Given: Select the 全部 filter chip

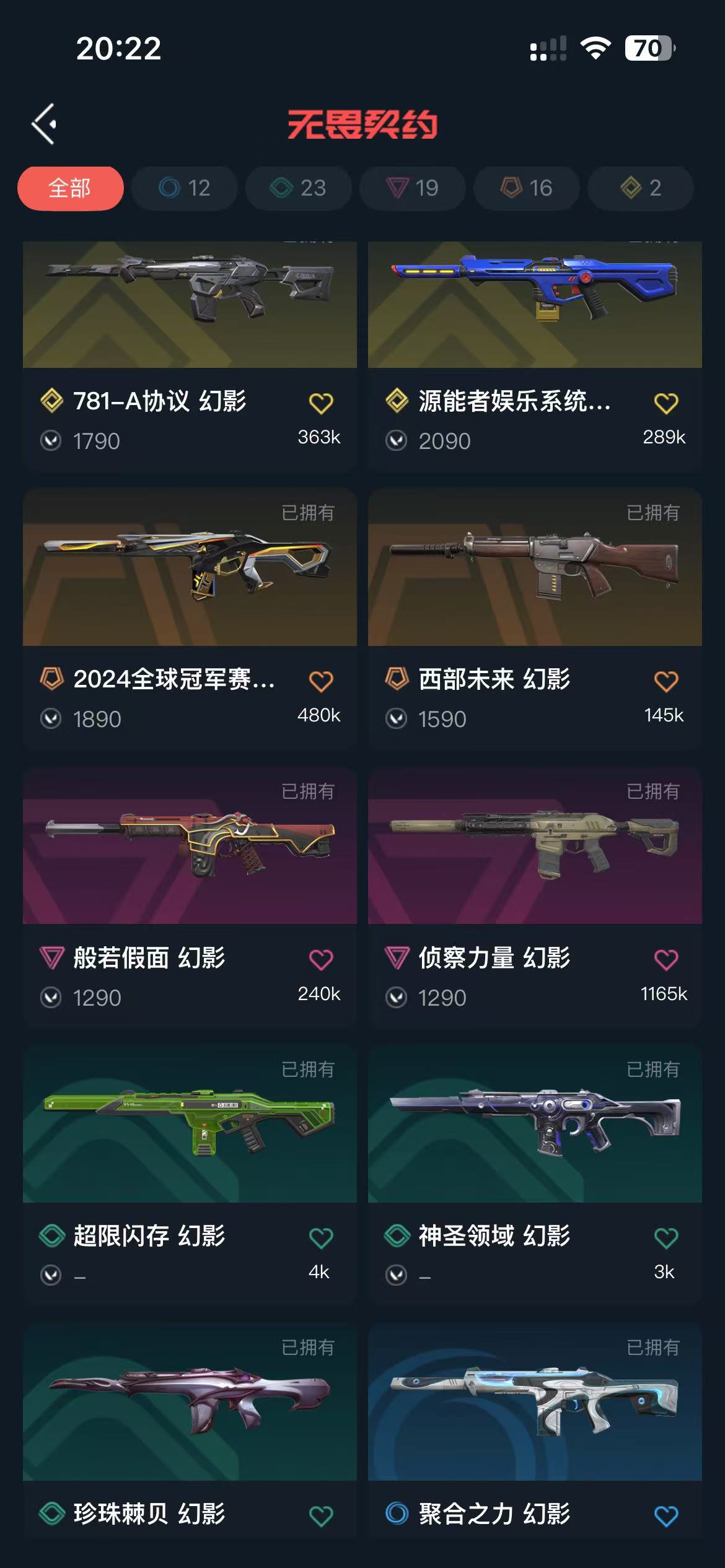Looking at the screenshot, I should coord(70,188).
